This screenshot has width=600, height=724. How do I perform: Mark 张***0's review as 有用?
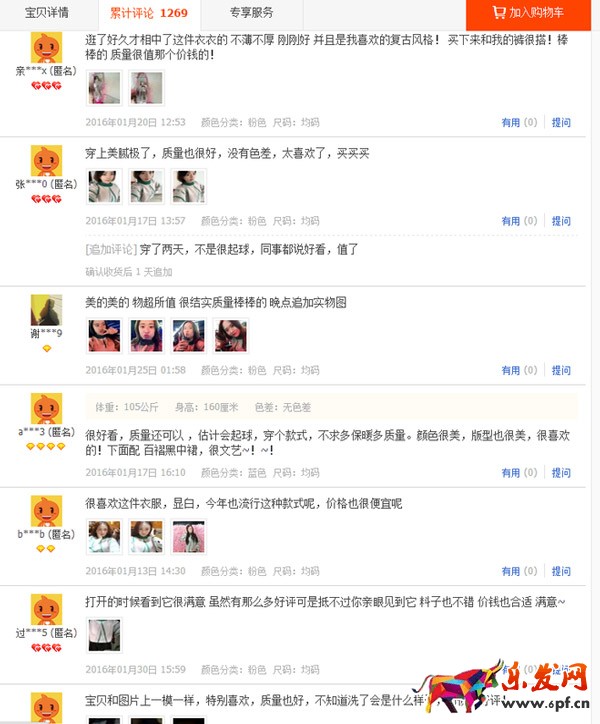(519, 221)
